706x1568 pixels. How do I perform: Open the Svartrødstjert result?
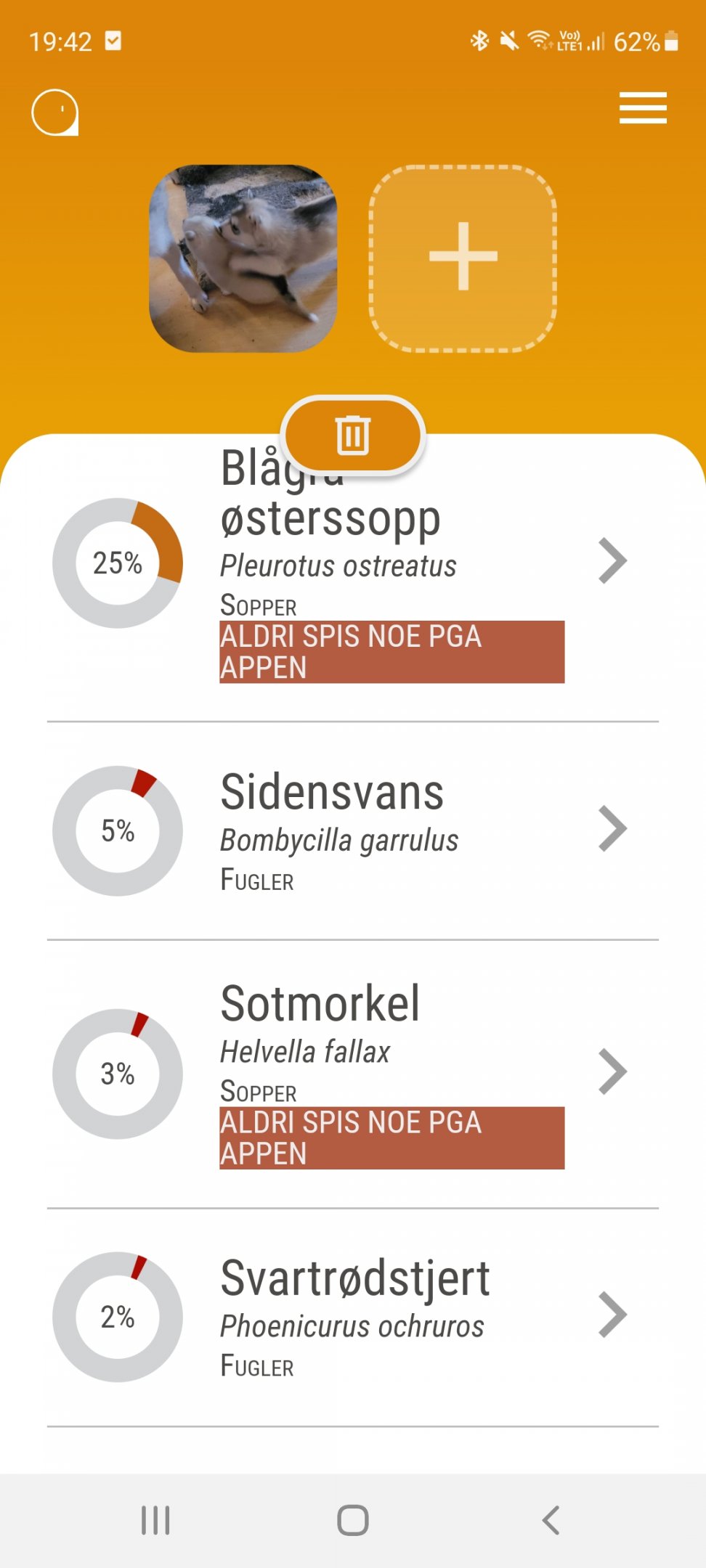[x=353, y=1317]
